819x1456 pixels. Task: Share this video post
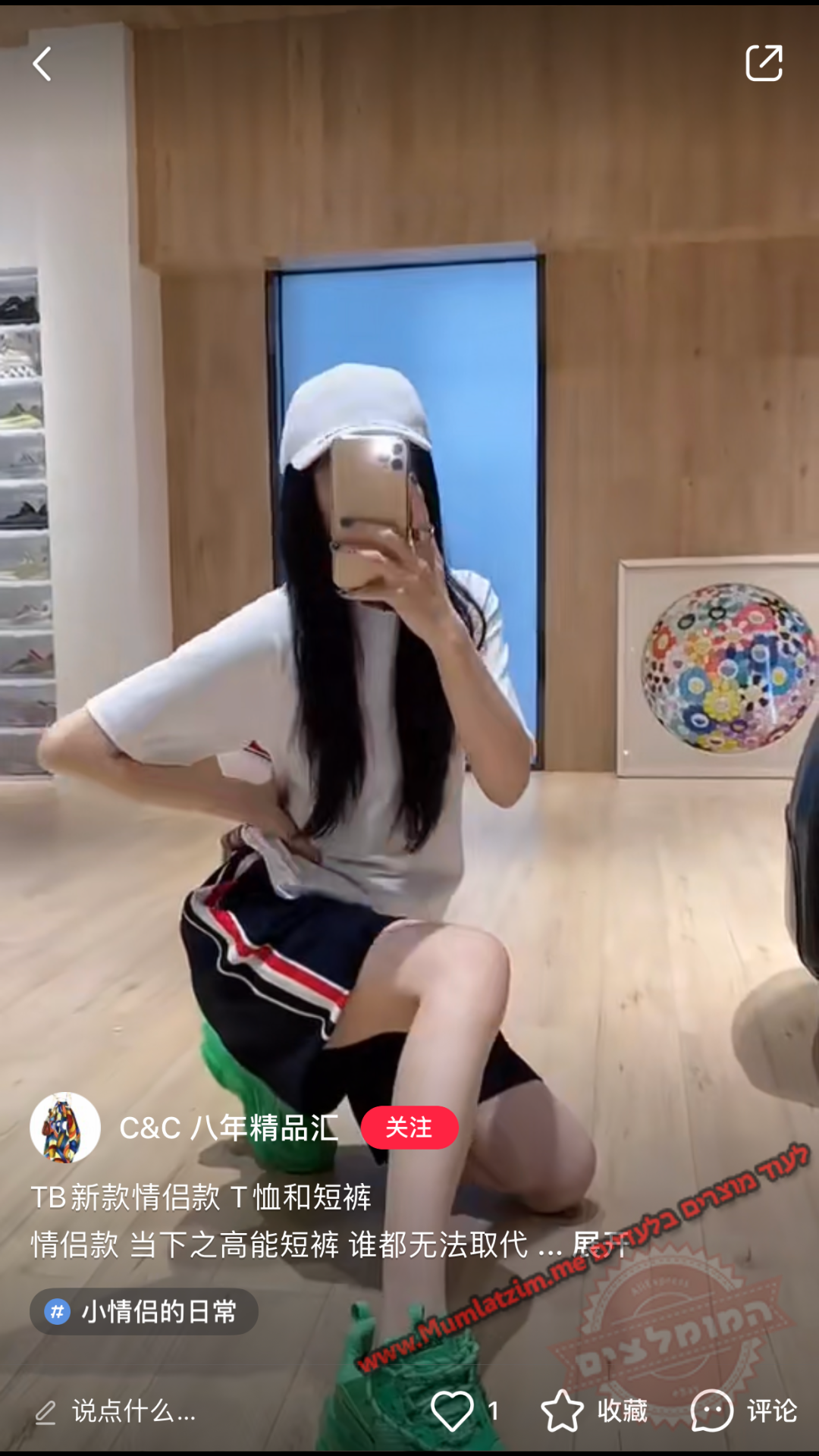[x=763, y=63]
